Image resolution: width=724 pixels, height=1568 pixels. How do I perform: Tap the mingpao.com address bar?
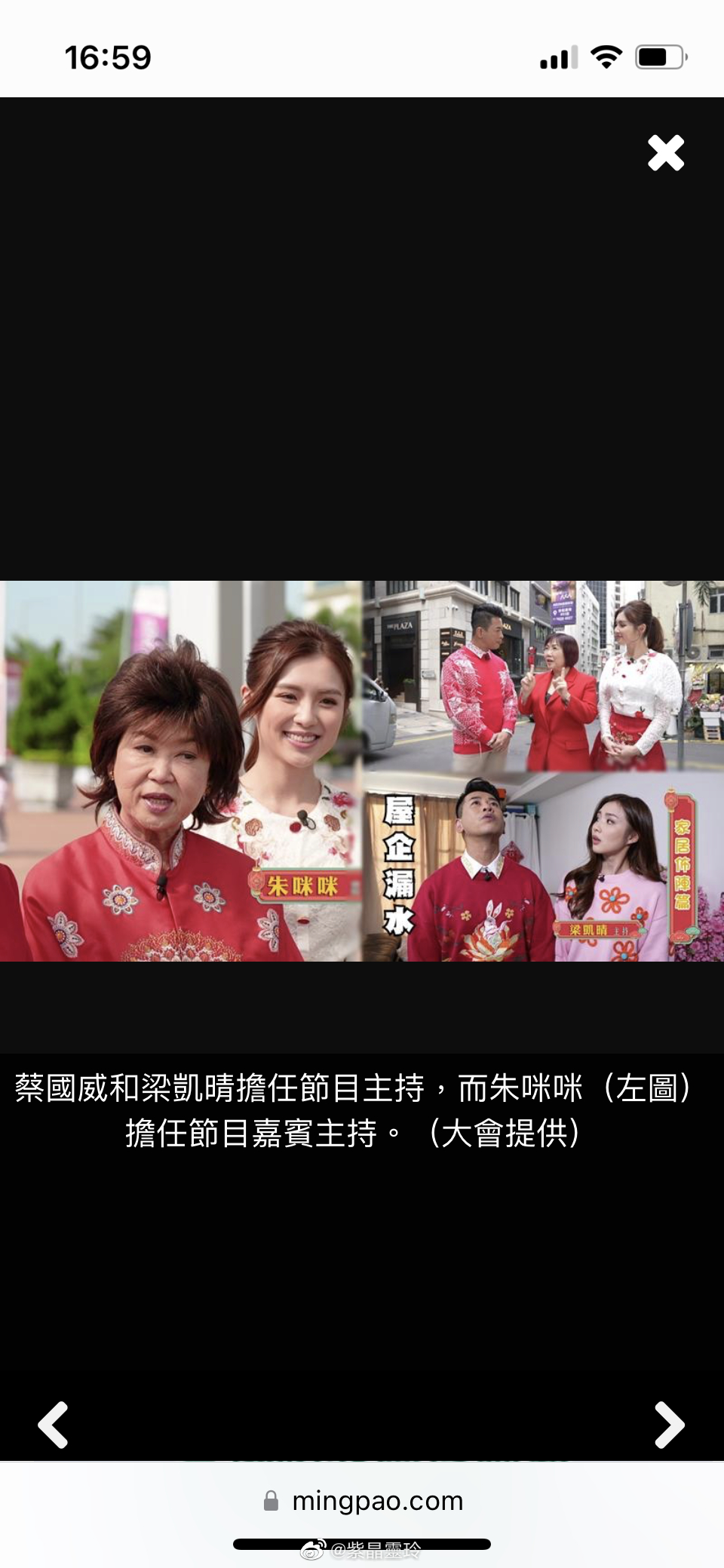click(363, 1501)
